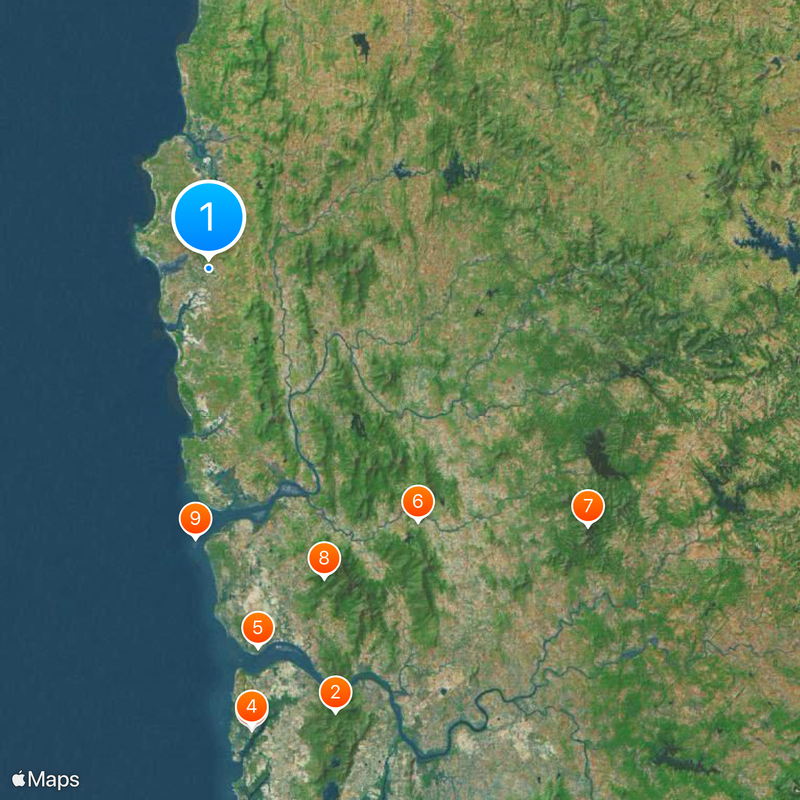Open the Apple Maps attribution link
800x800 pixels.
[x=46, y=779]
